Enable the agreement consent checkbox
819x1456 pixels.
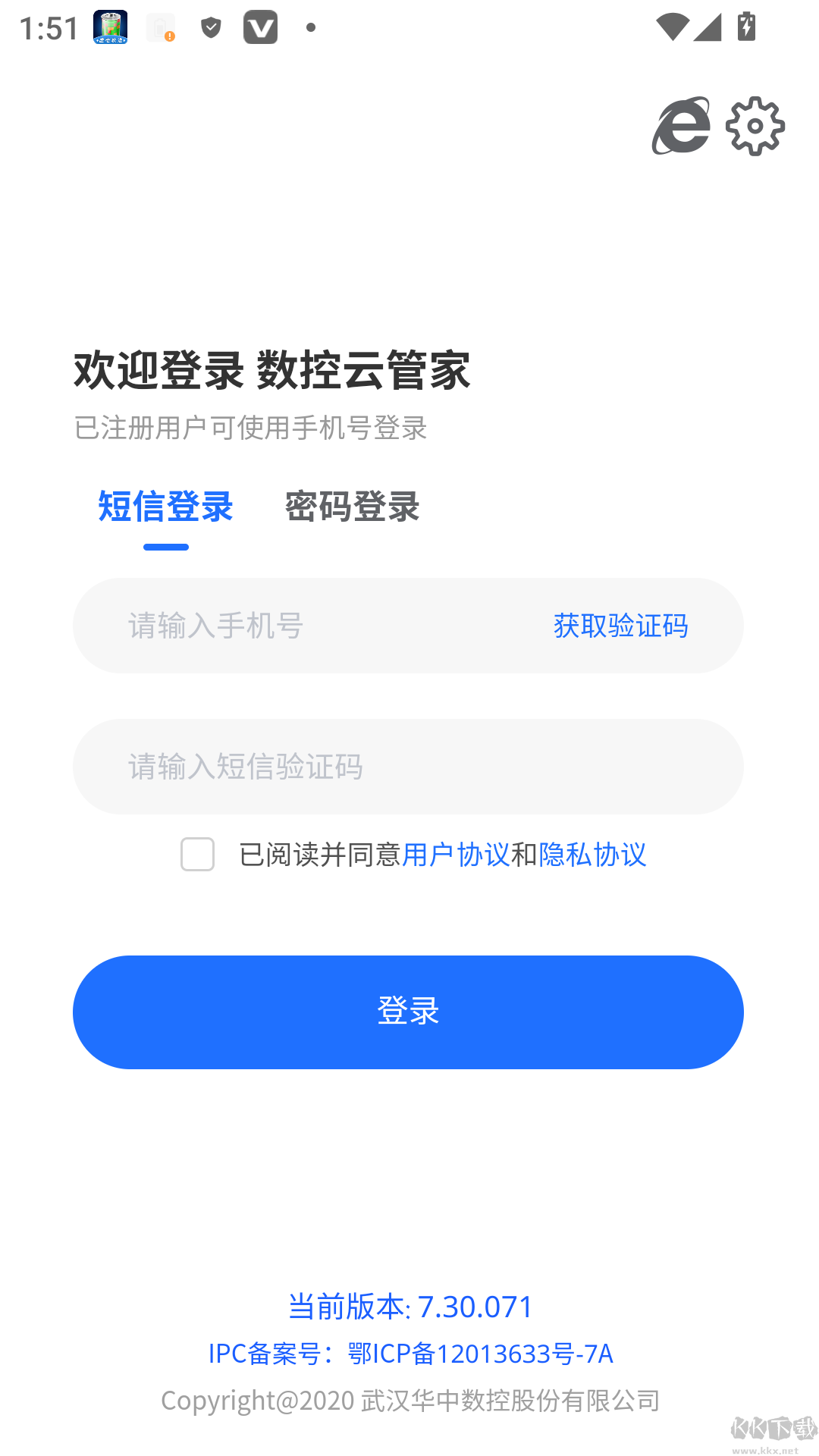pyautogui.click(x=196, y=855)
